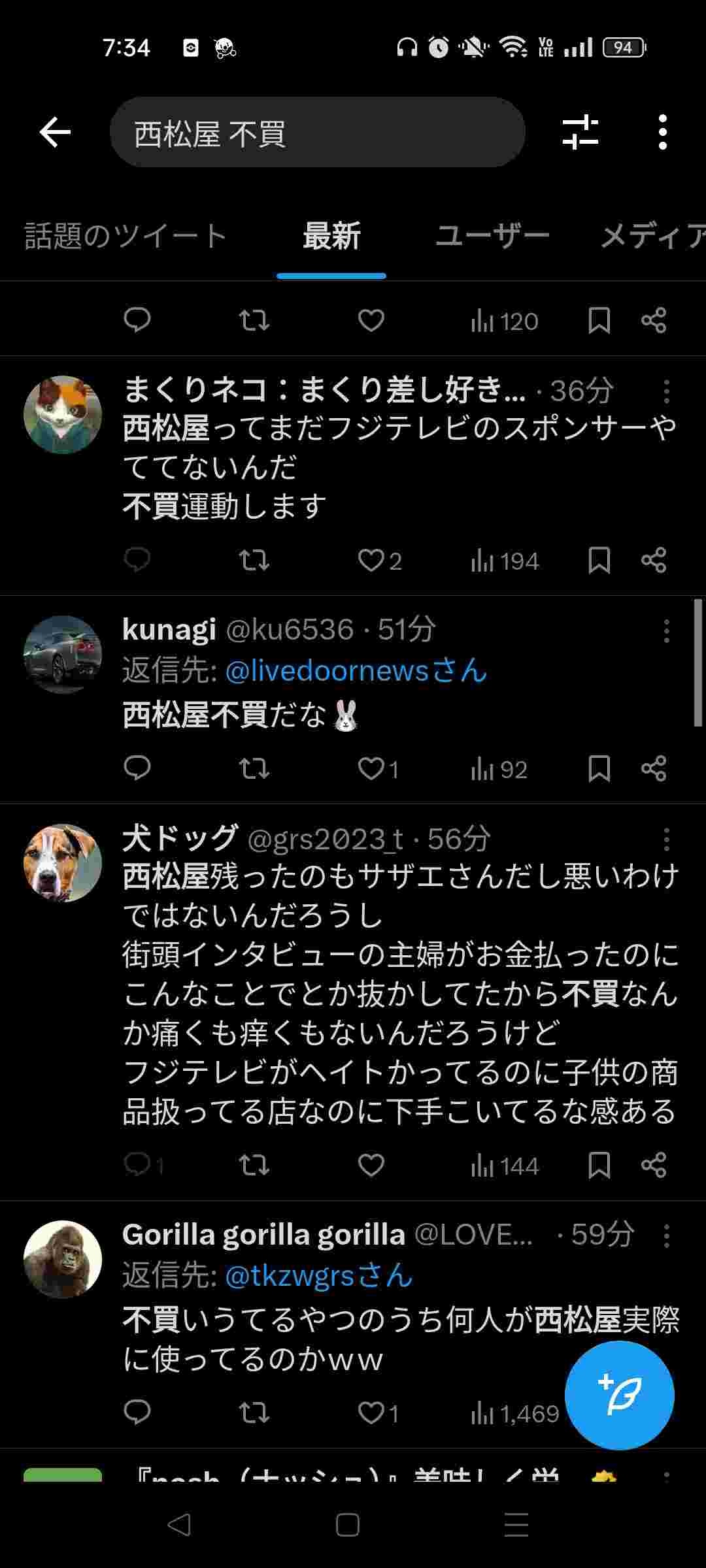The height and width of the screenshot is (1568, 706).
Task: Open the system recent apps view
Action: click(x=516, y=1526)
